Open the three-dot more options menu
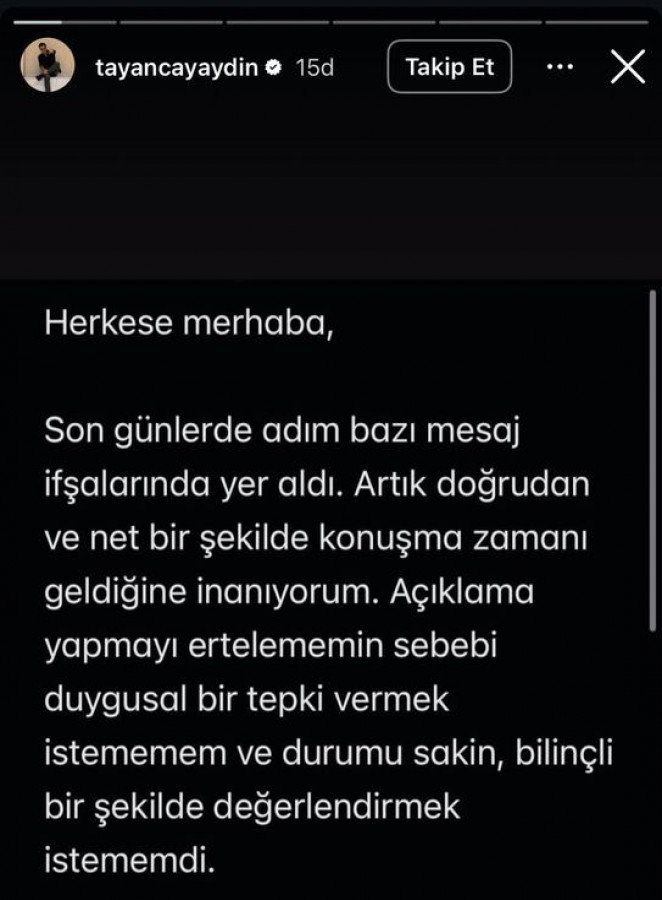 pyautogui.click(x=560, y=67)
